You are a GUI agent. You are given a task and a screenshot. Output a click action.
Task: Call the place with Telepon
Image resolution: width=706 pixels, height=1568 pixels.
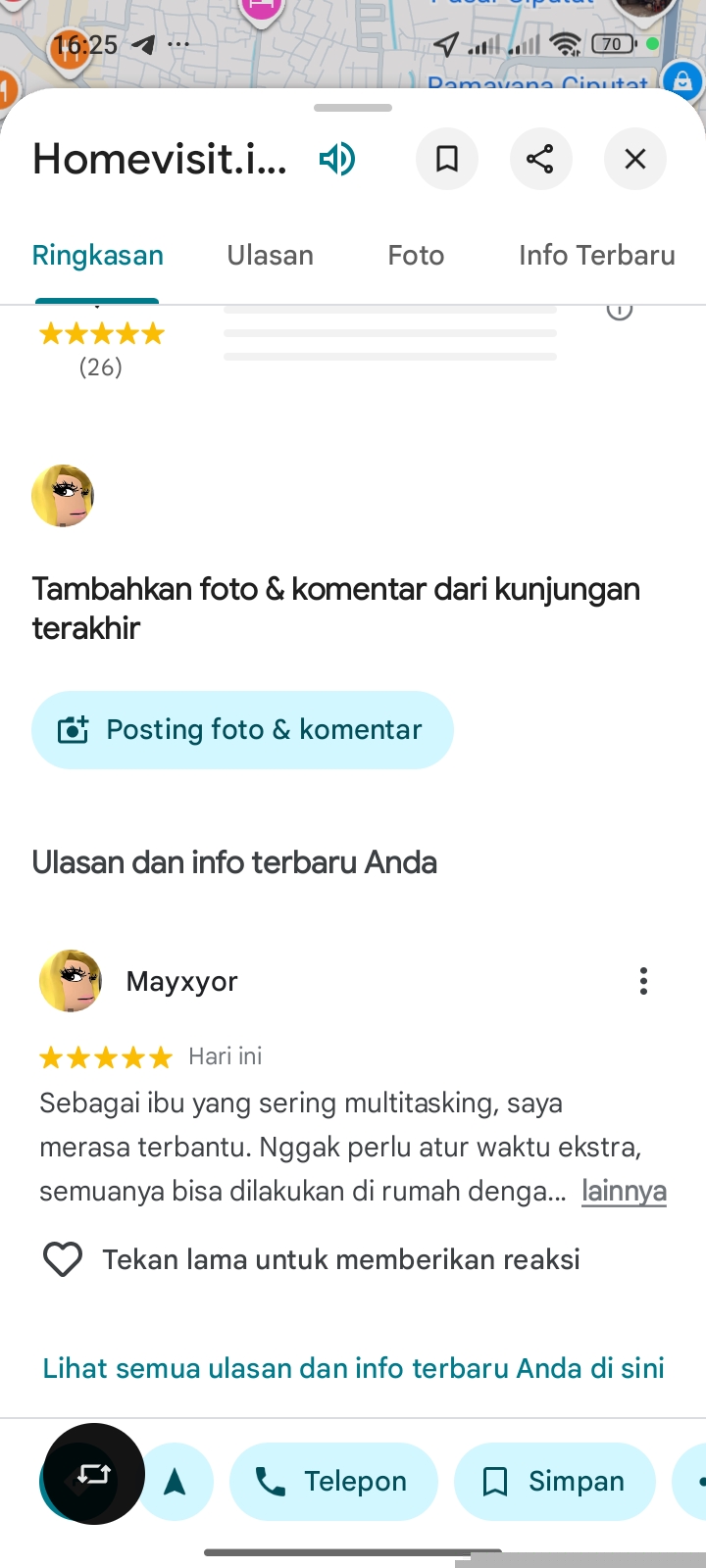tap(333, 1482)
